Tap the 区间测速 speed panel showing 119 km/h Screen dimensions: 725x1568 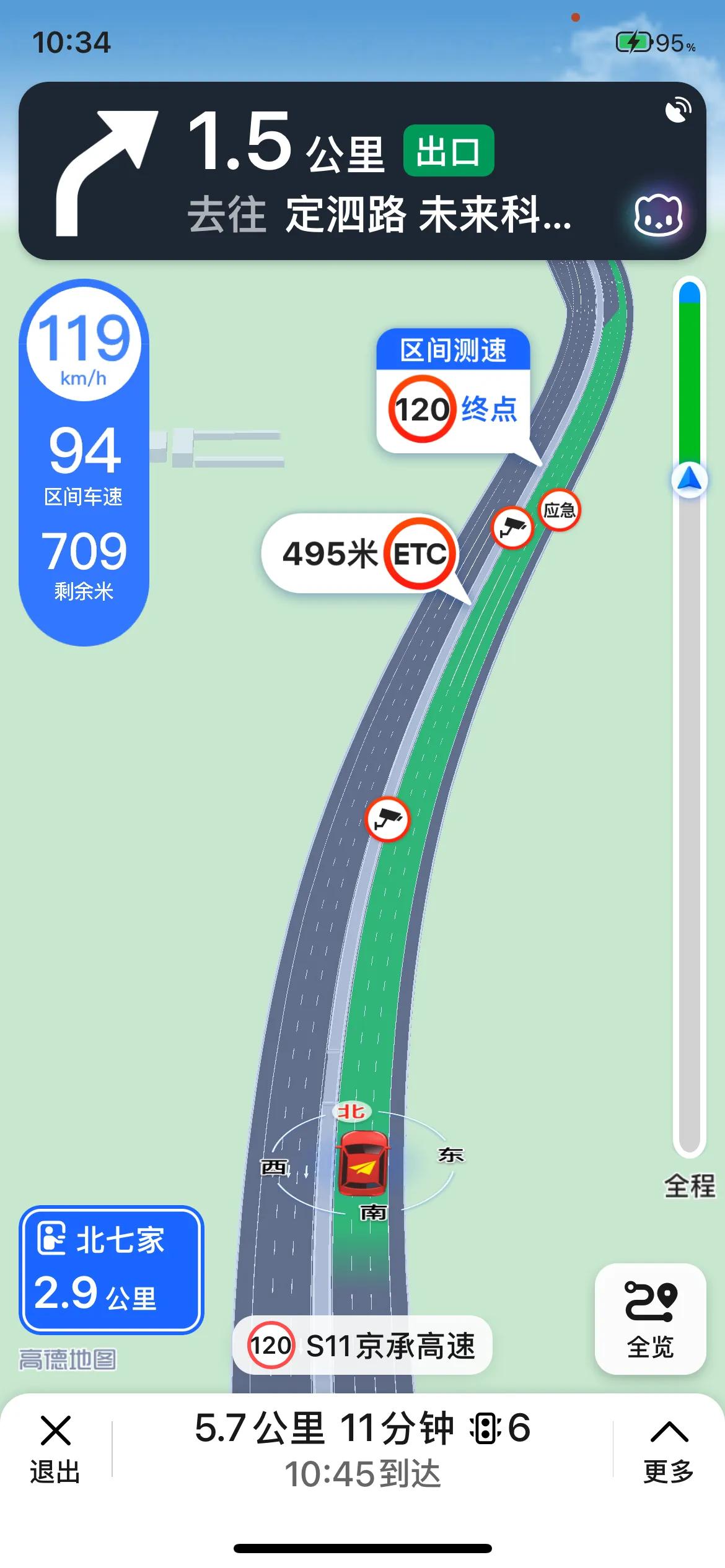pyautogui.click(x=84, y=462)
